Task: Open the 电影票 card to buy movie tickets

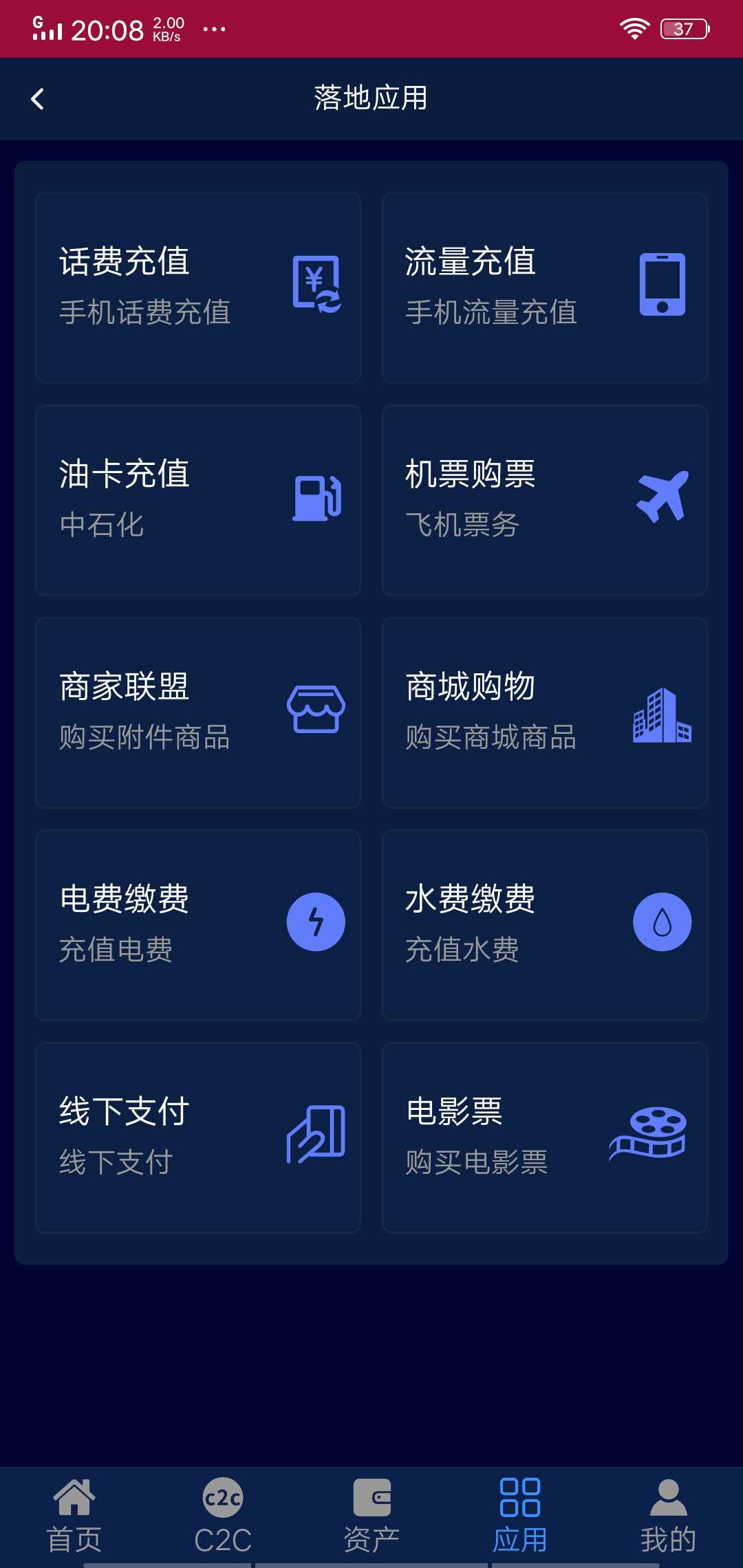Action: coord(543,1135)
